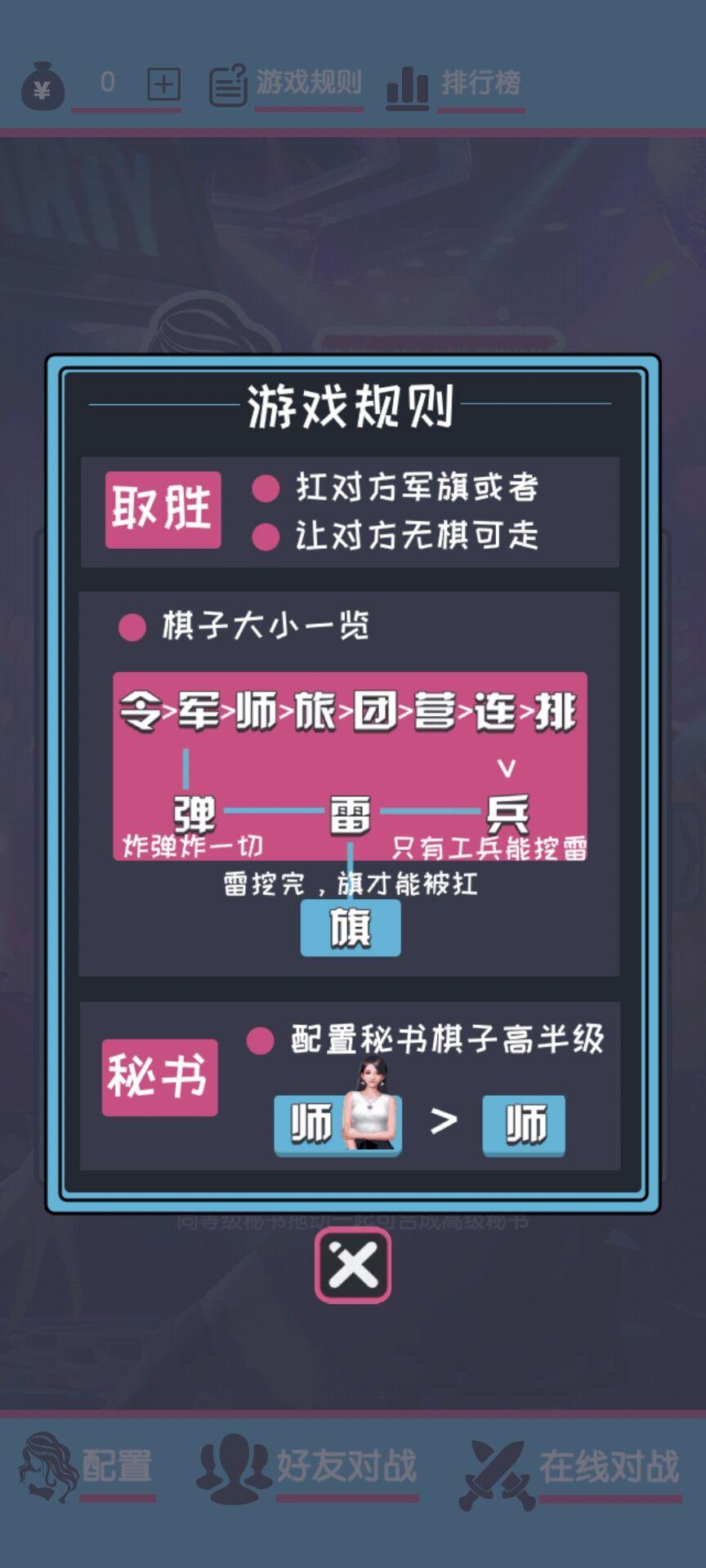
Task: Open the 排行榜 leaderboard
Action: pyautogui.click(x=454, y=84)
